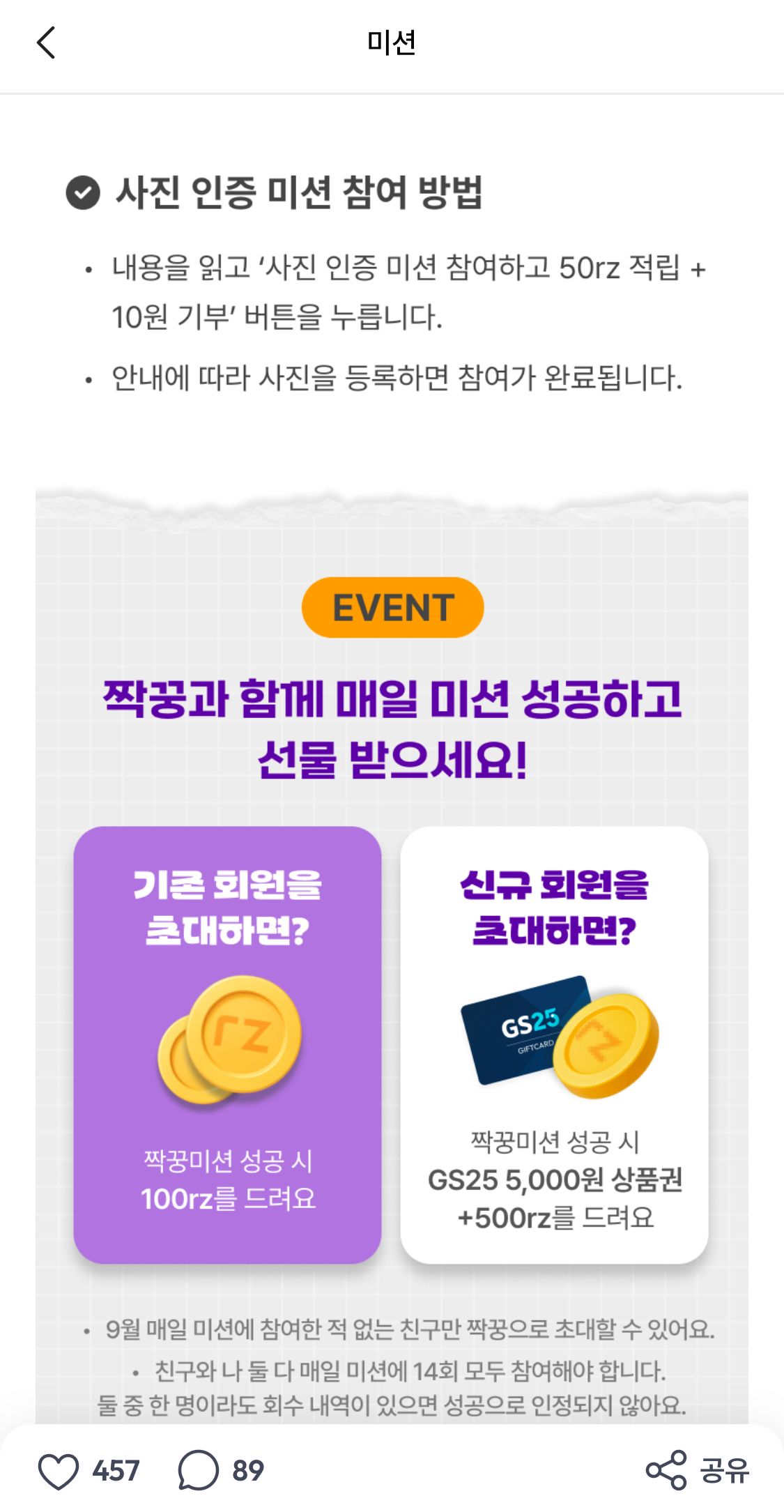Like this mission with the heart icon
This screenshot has width=784, height=1512.
59,1471
